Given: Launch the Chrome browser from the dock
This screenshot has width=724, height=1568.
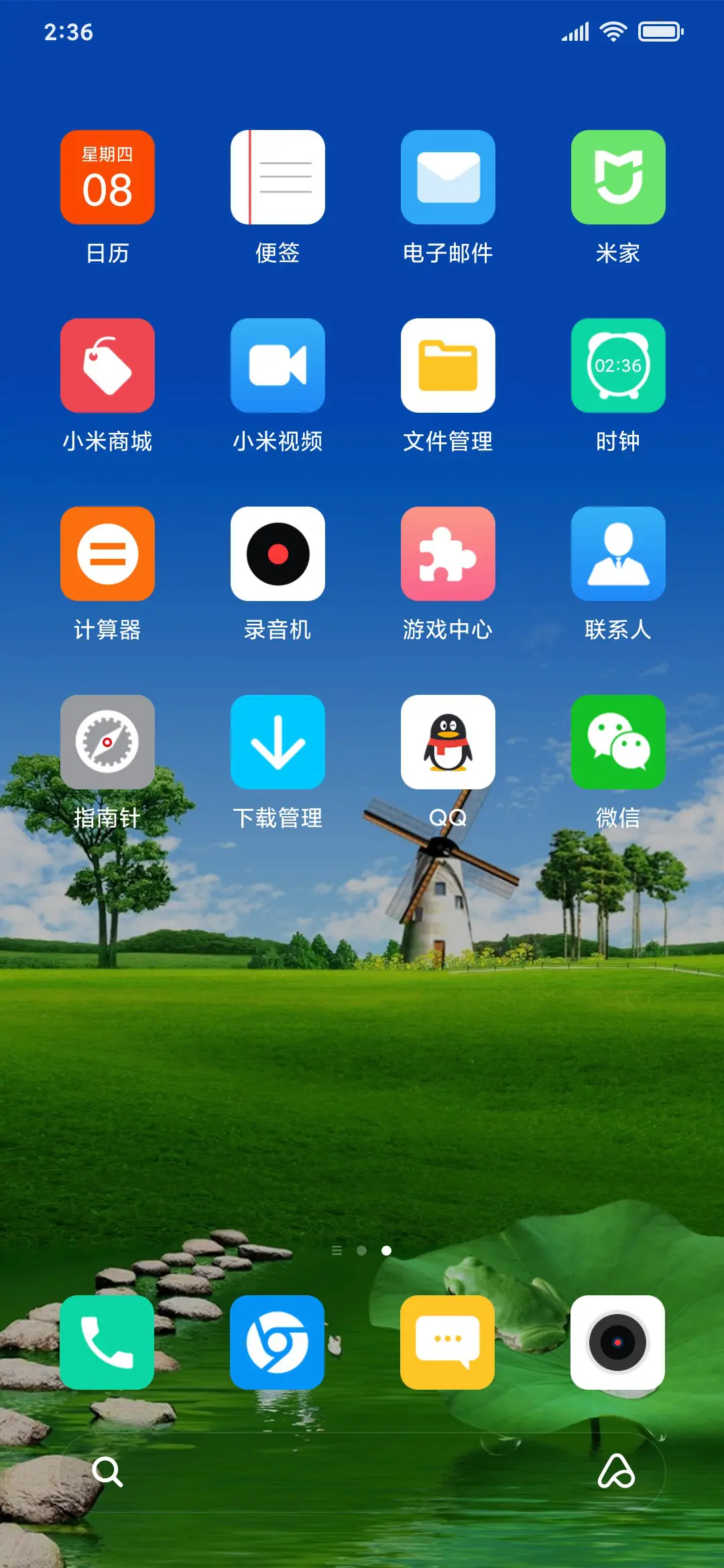Looking at the screenshot, I should 278,1344.
